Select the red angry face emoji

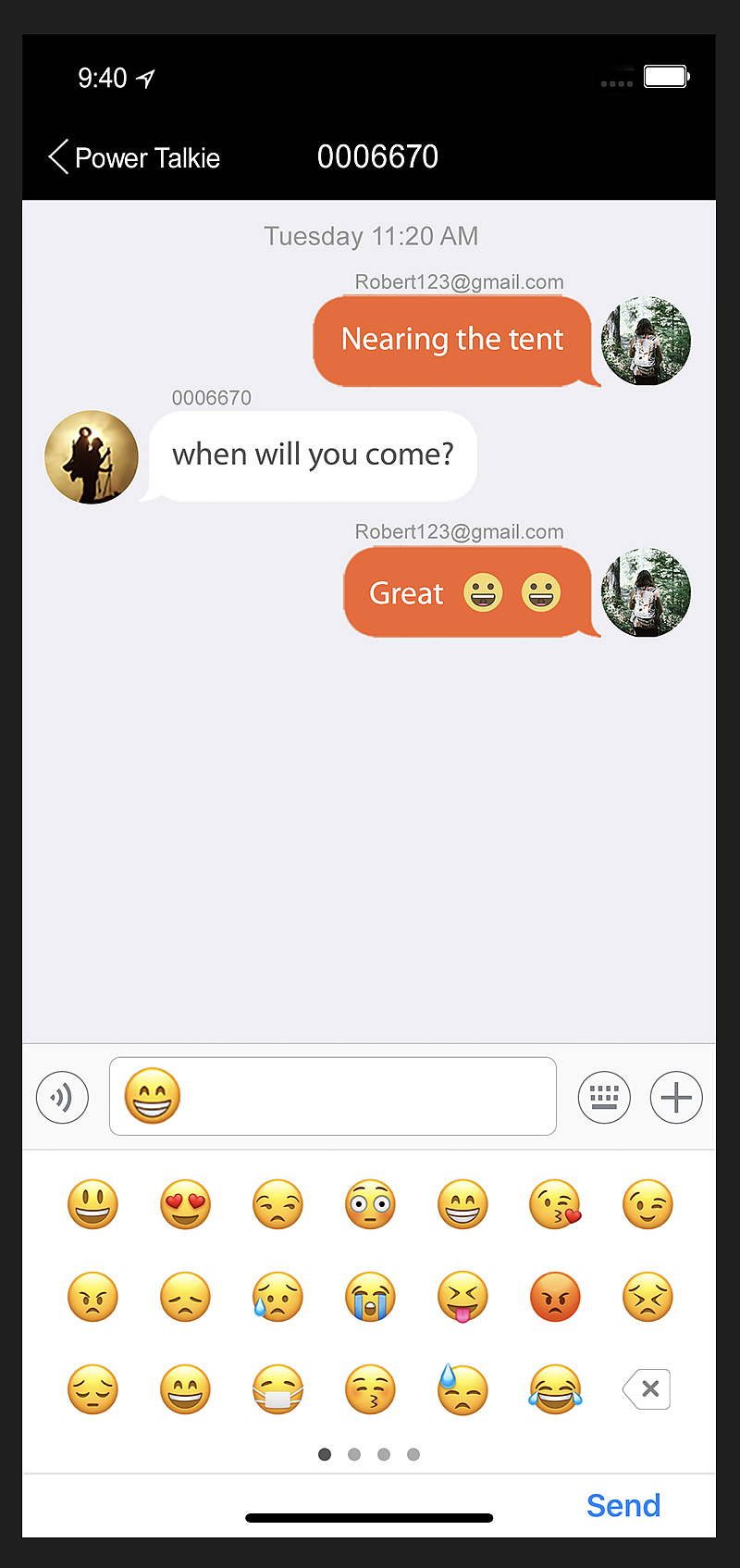[555, 1297]
